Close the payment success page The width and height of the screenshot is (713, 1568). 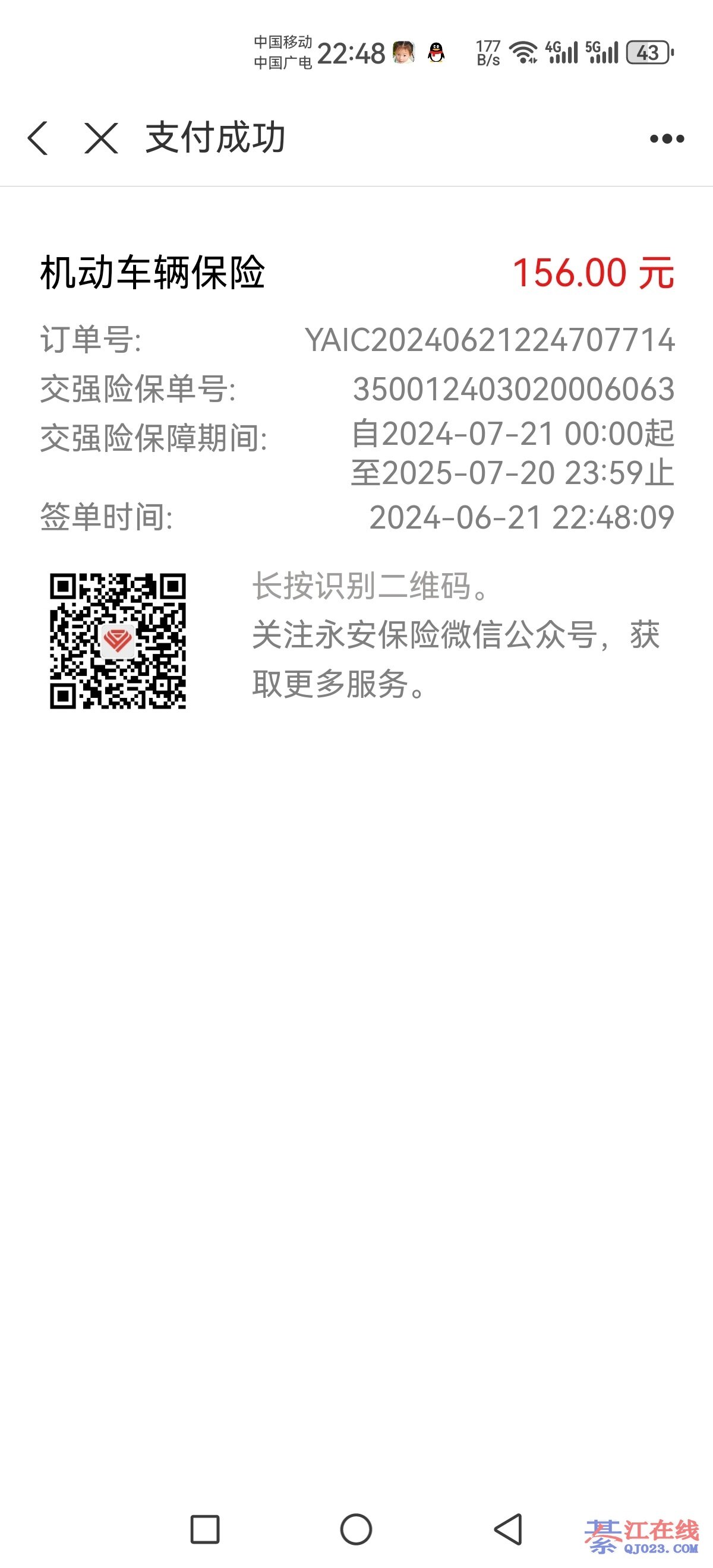101,138
